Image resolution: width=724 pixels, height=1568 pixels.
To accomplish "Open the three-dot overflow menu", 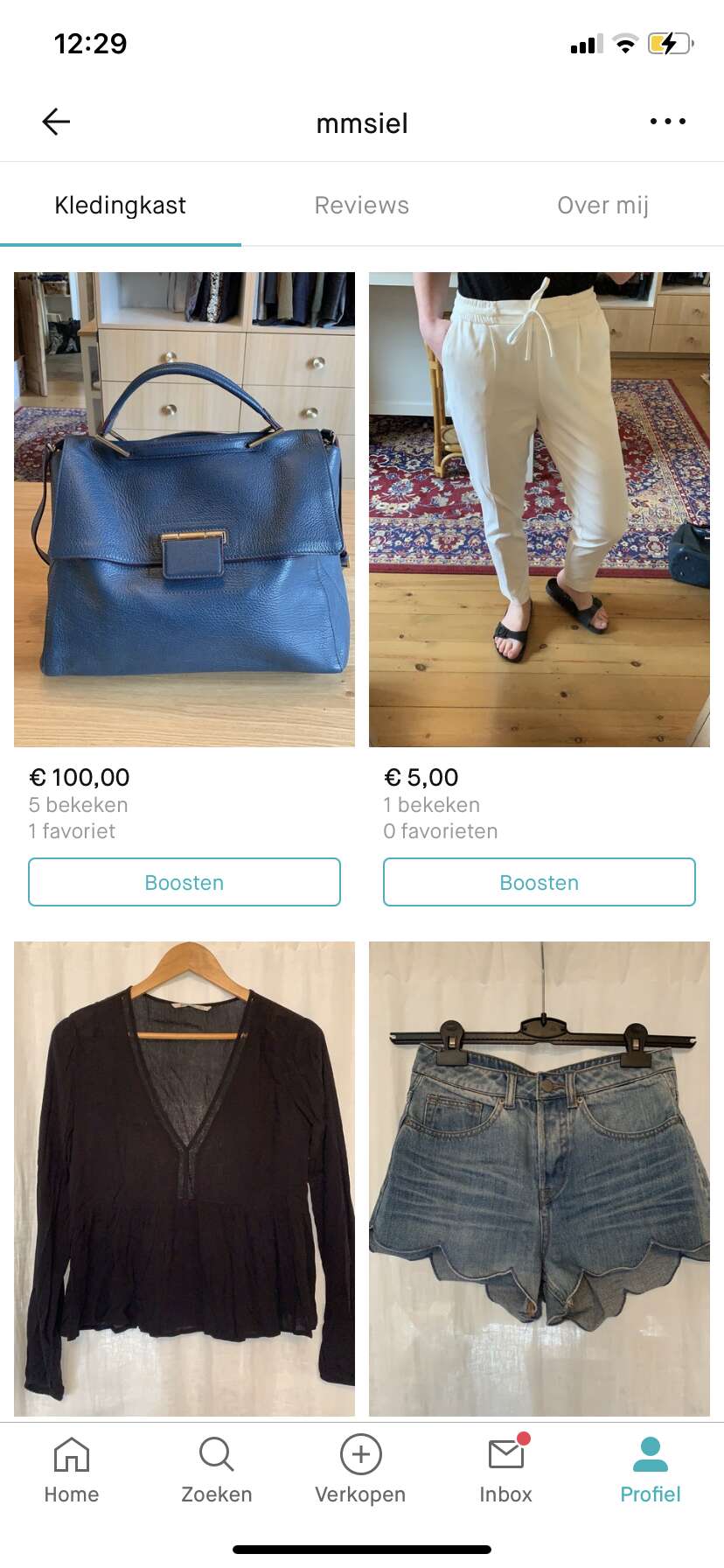I will 668,122.
